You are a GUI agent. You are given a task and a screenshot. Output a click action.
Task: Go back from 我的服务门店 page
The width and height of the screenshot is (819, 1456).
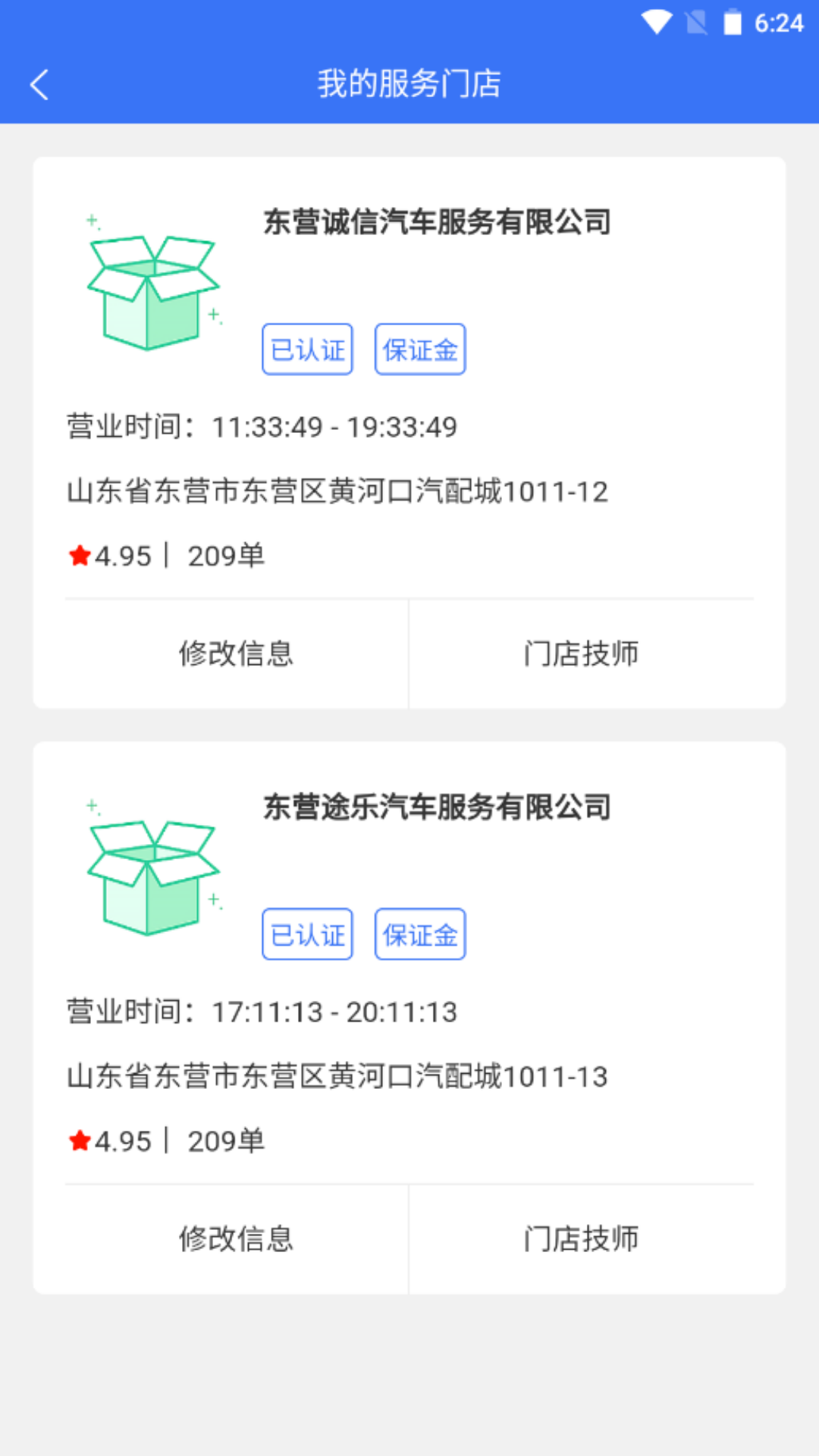pos(39,84)
